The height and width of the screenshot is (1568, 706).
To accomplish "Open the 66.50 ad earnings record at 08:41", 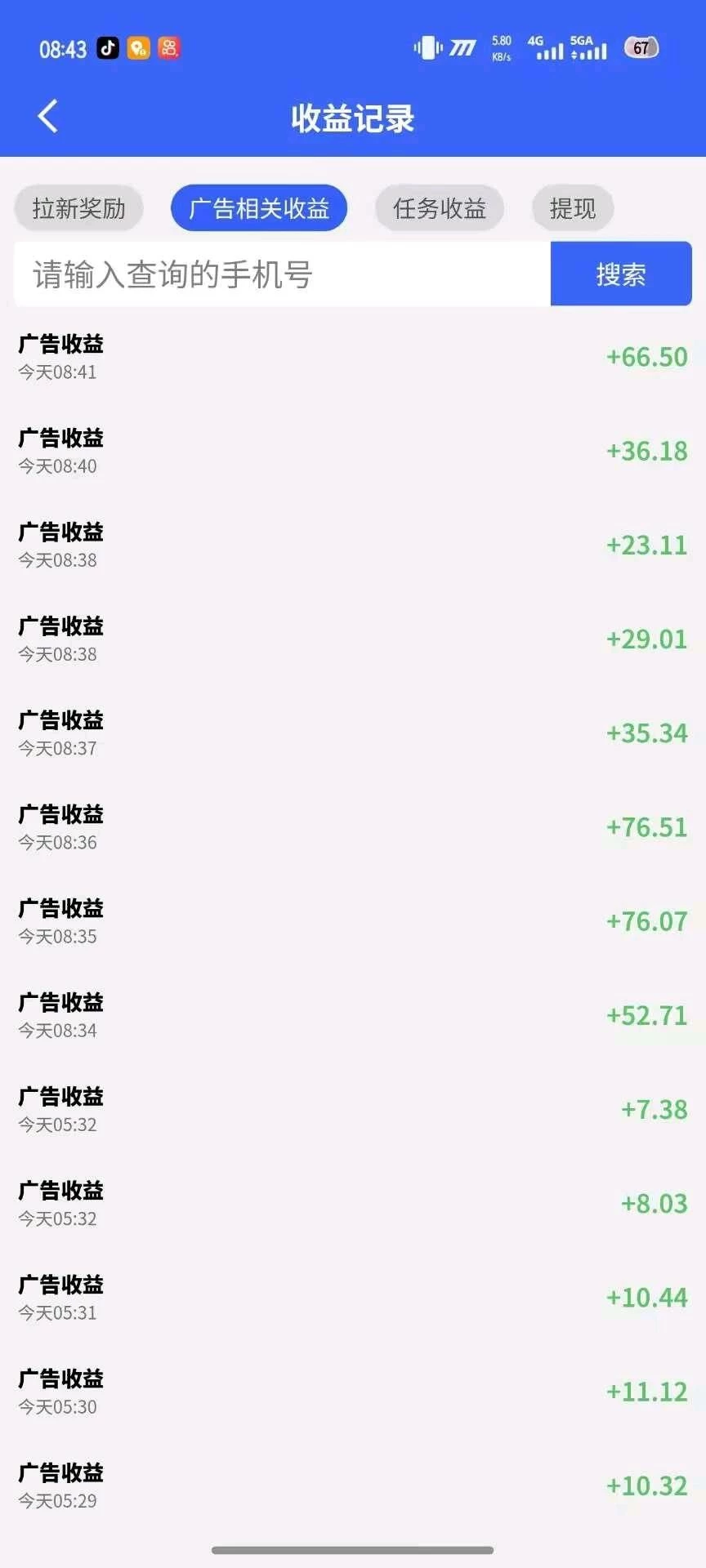I will tap(351, 357).
